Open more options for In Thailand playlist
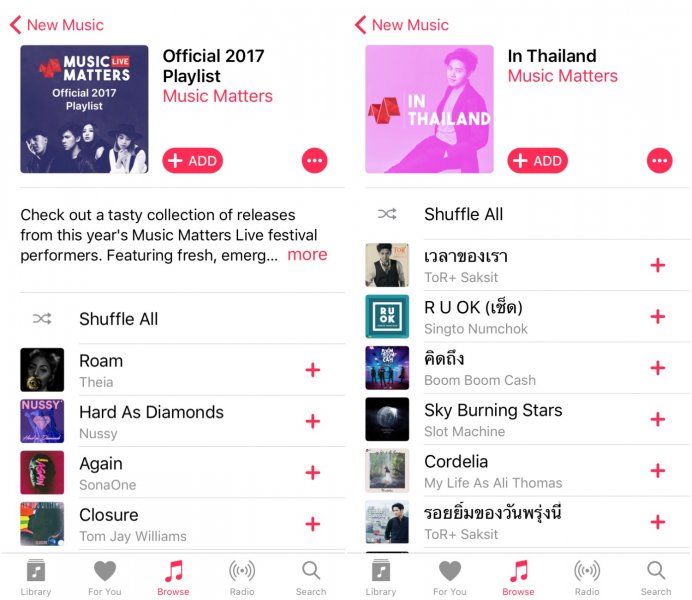The image size is (692, 600). click(659, 160)
